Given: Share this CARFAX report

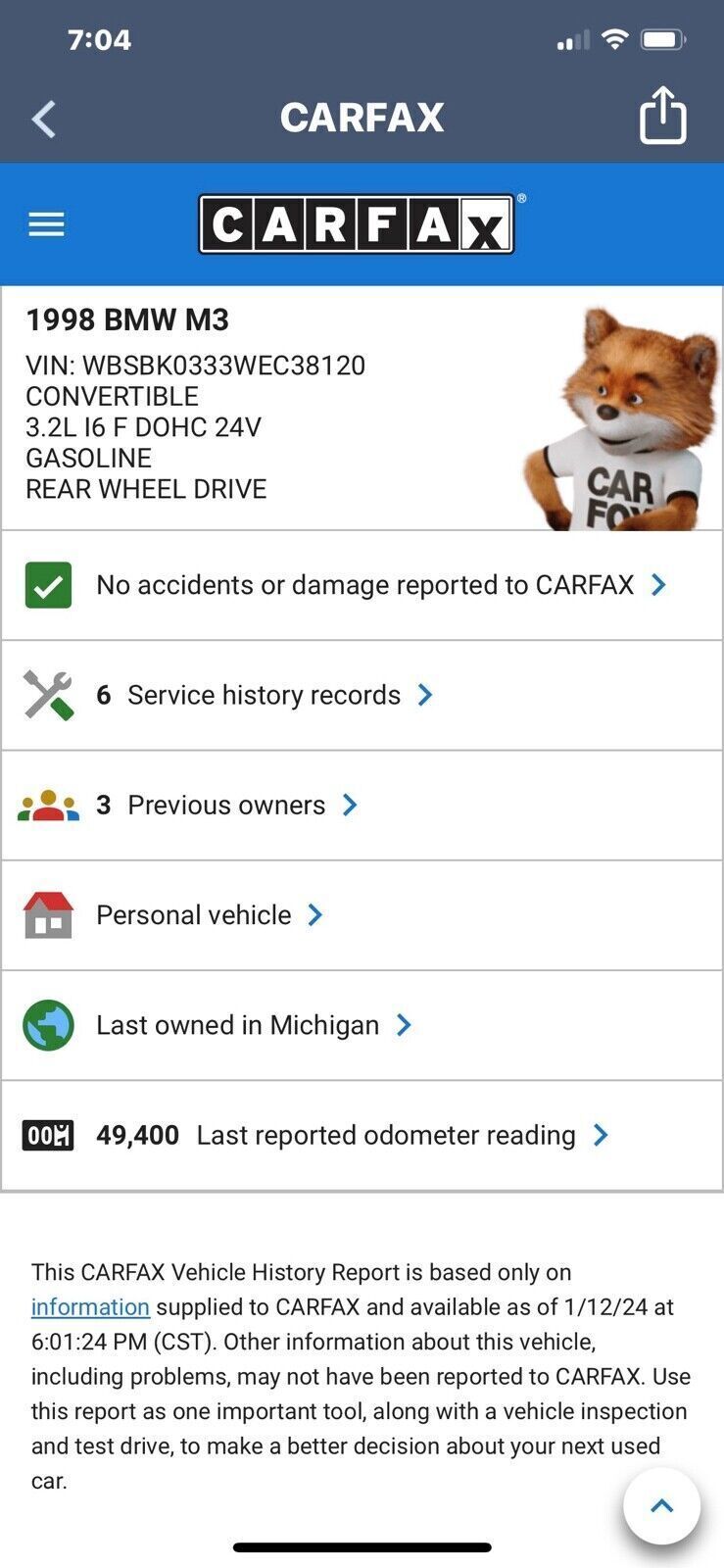Looking at the screenshot, I should (x=663, y=116).
